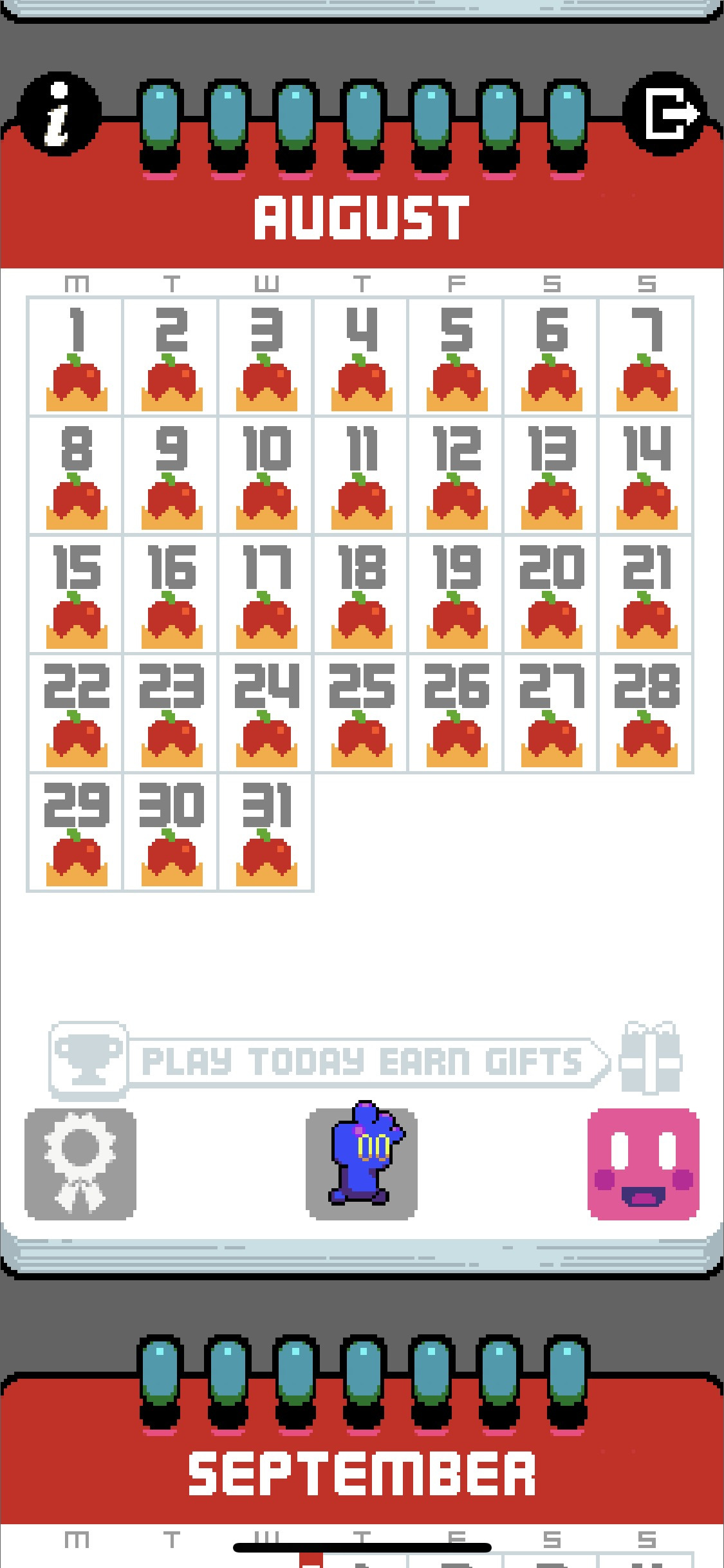Pick day 21 in August
Viewport: 724px width, 1568px height.
point(646,595)
